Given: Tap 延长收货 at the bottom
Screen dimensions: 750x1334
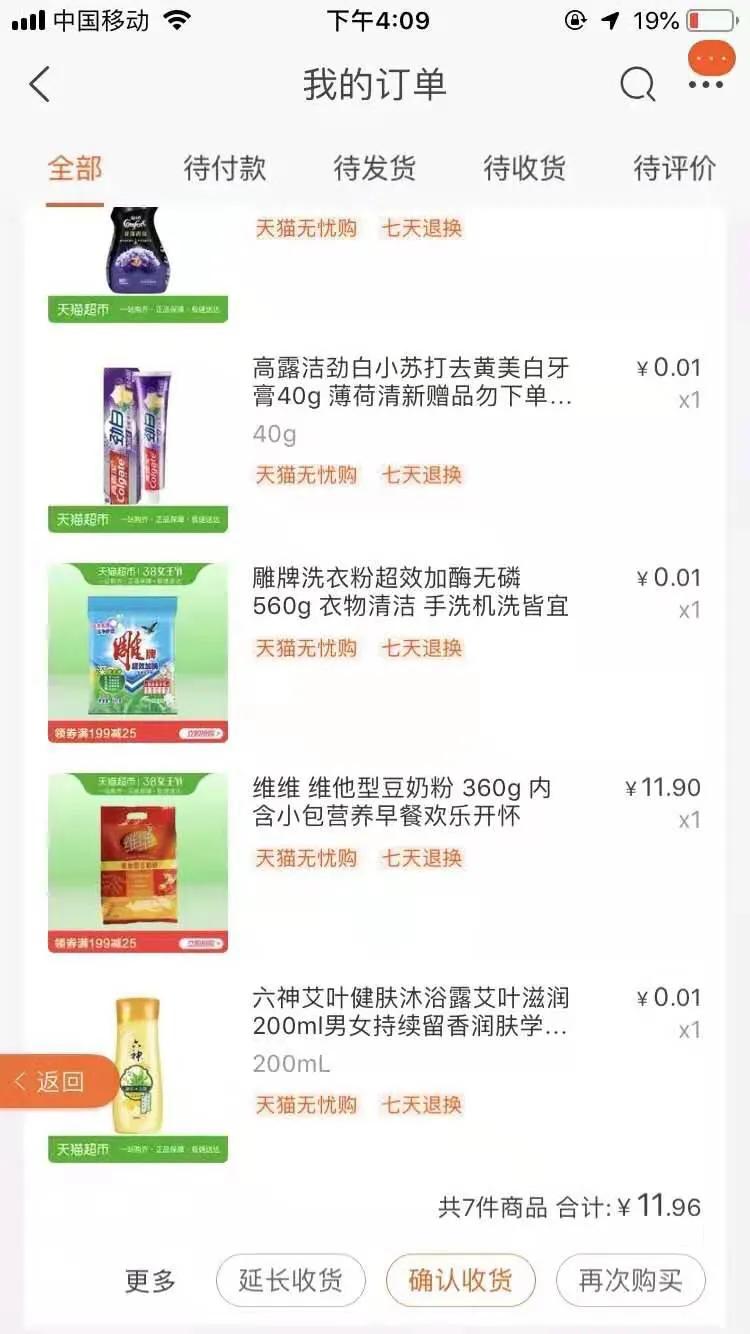Looking at the screenshot, I should pos(290,1281).
